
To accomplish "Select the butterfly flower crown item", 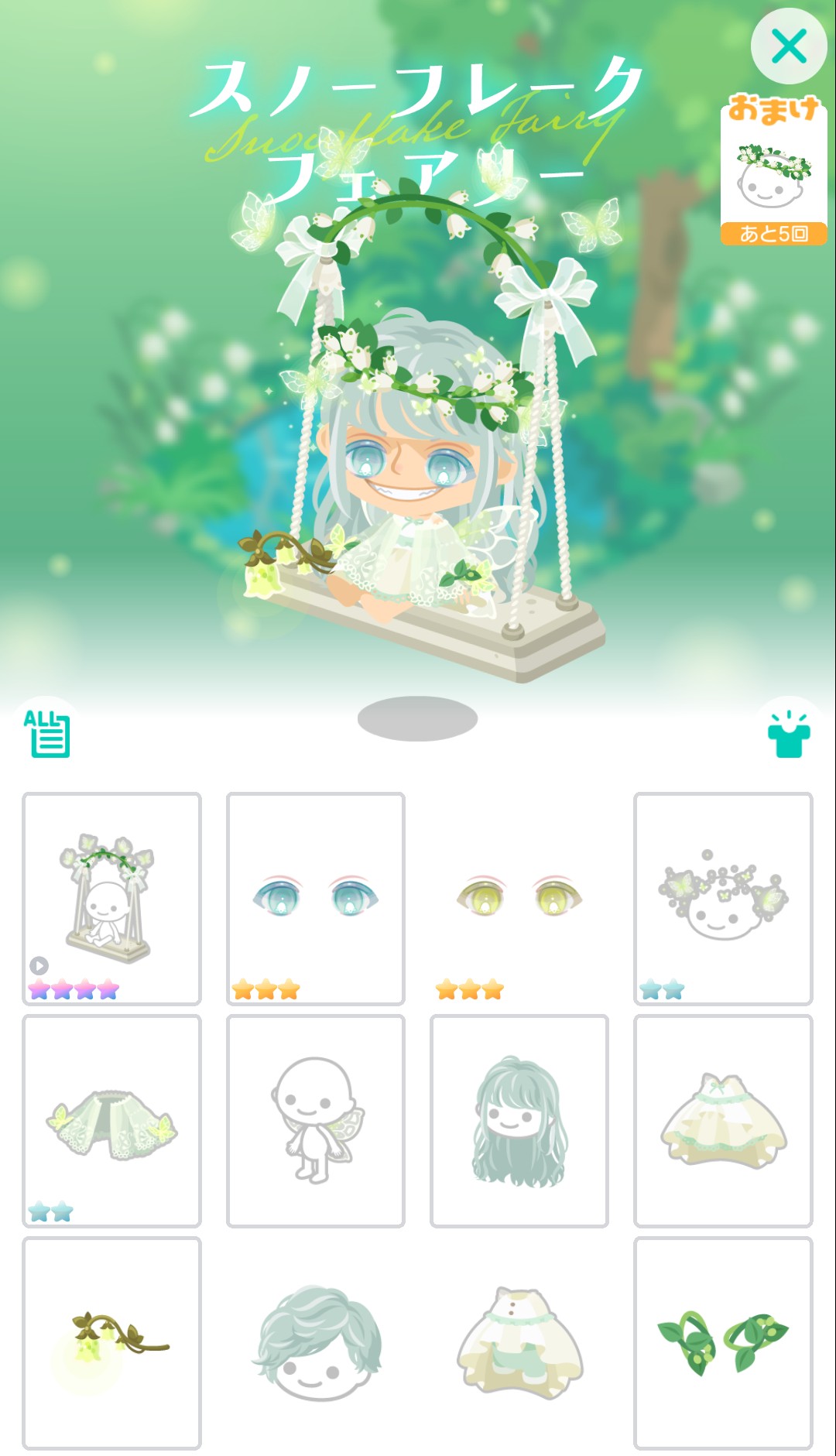I will [723, 898].
